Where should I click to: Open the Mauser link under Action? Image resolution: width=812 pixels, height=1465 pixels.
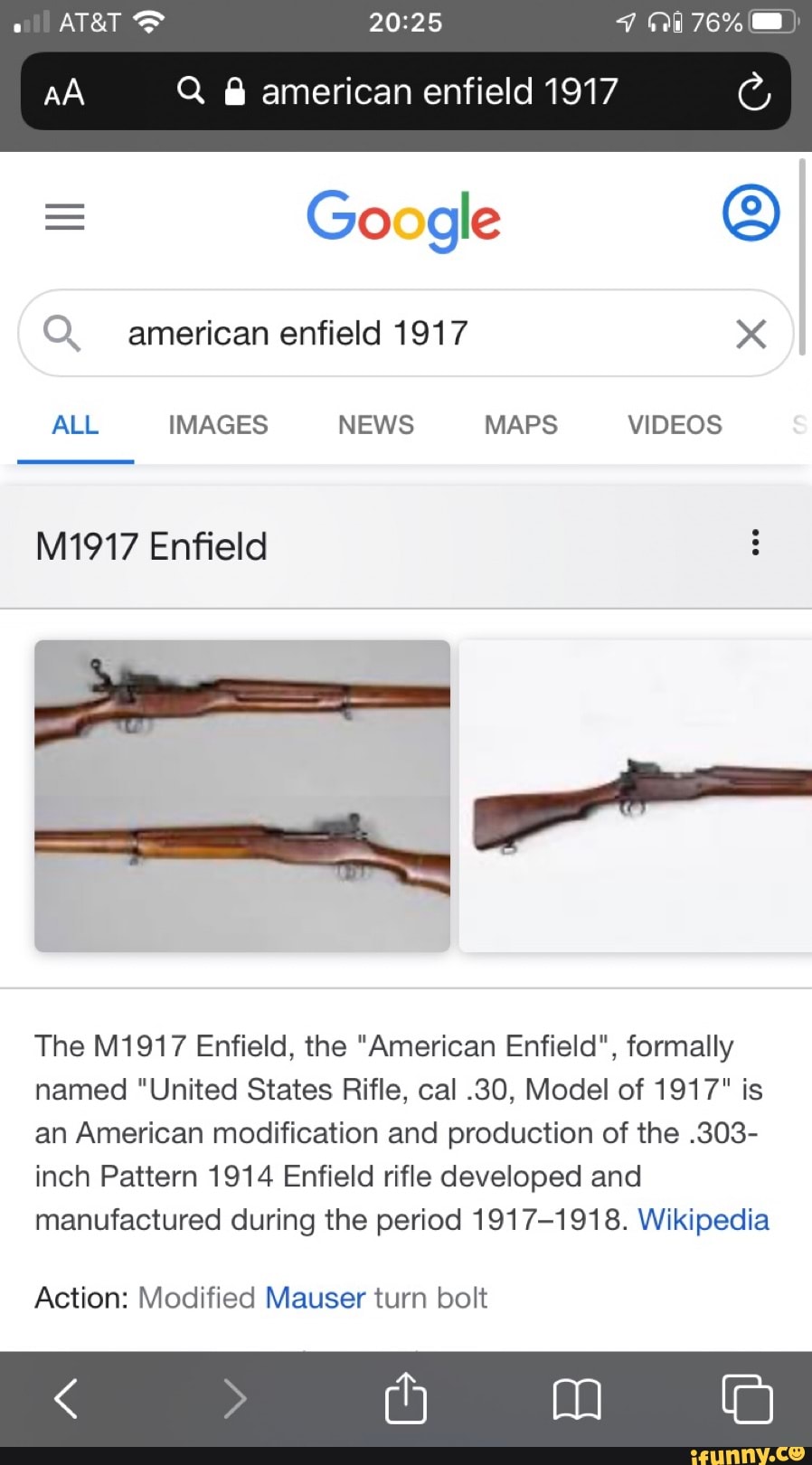pyautogui.click(x=315, y=1298)
